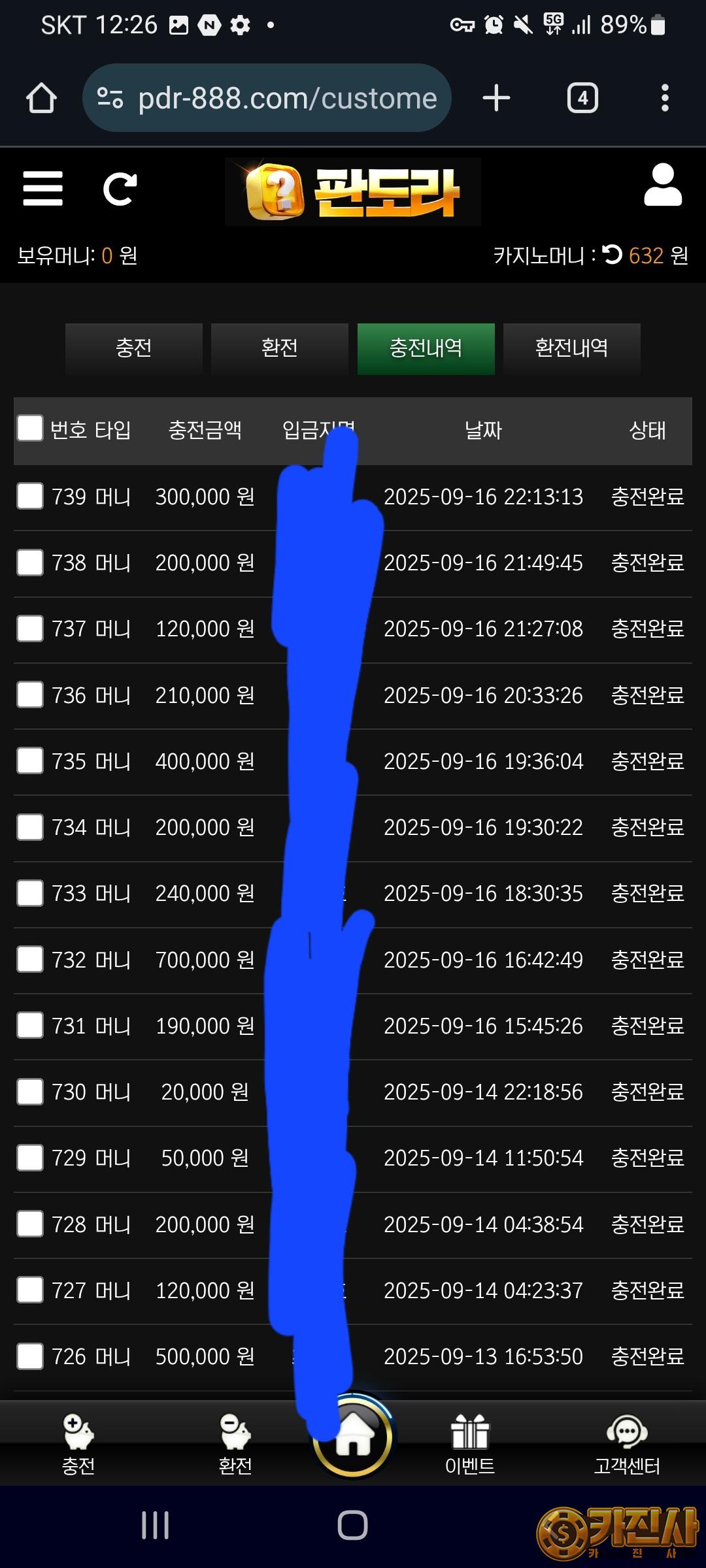Tap the browser address bar
This screenshot has height=1568, width=706.
(x=267, y=98)
